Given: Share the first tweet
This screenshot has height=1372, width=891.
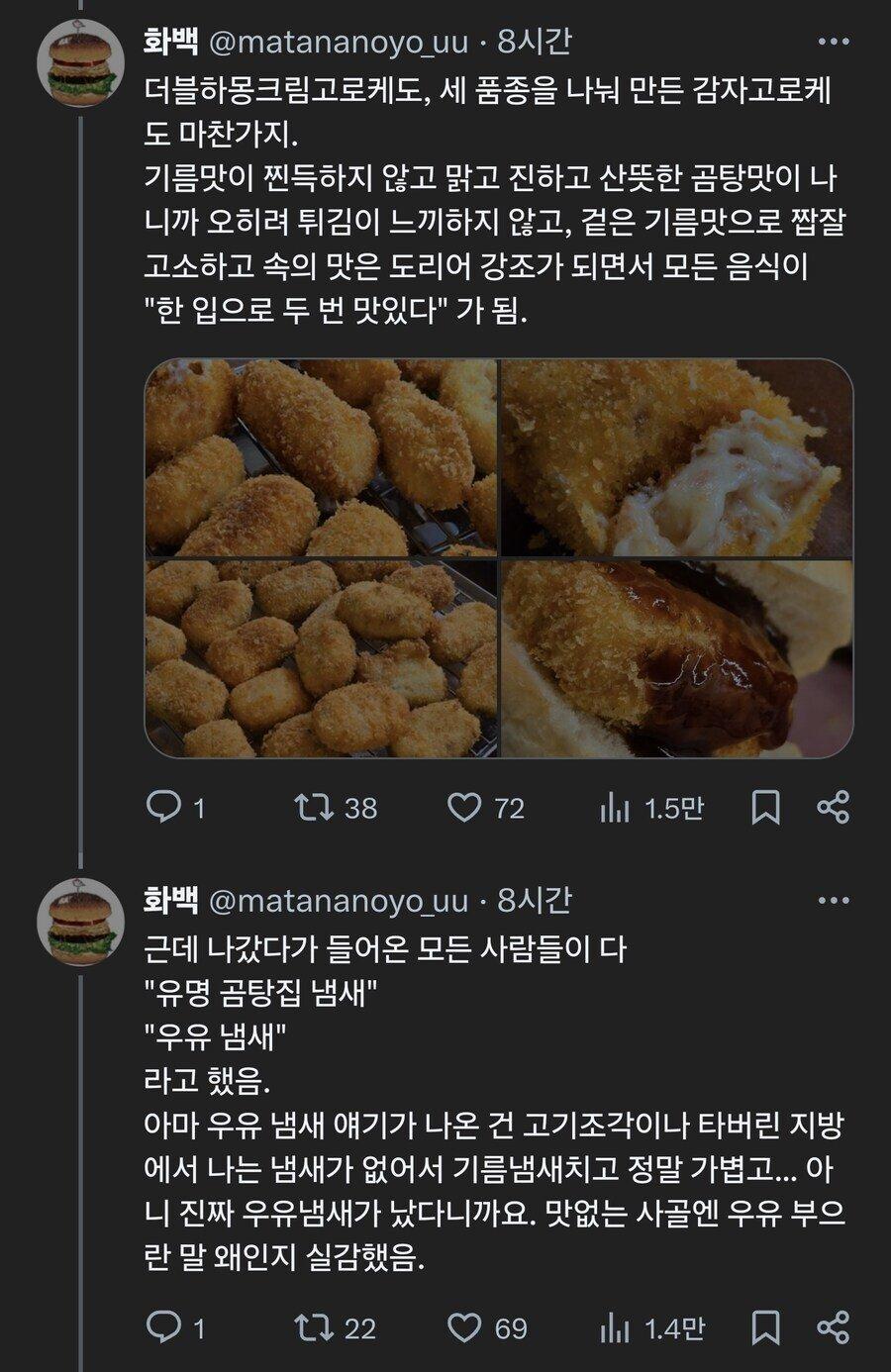Looking at the screenshot, I should tap(837, 808).
